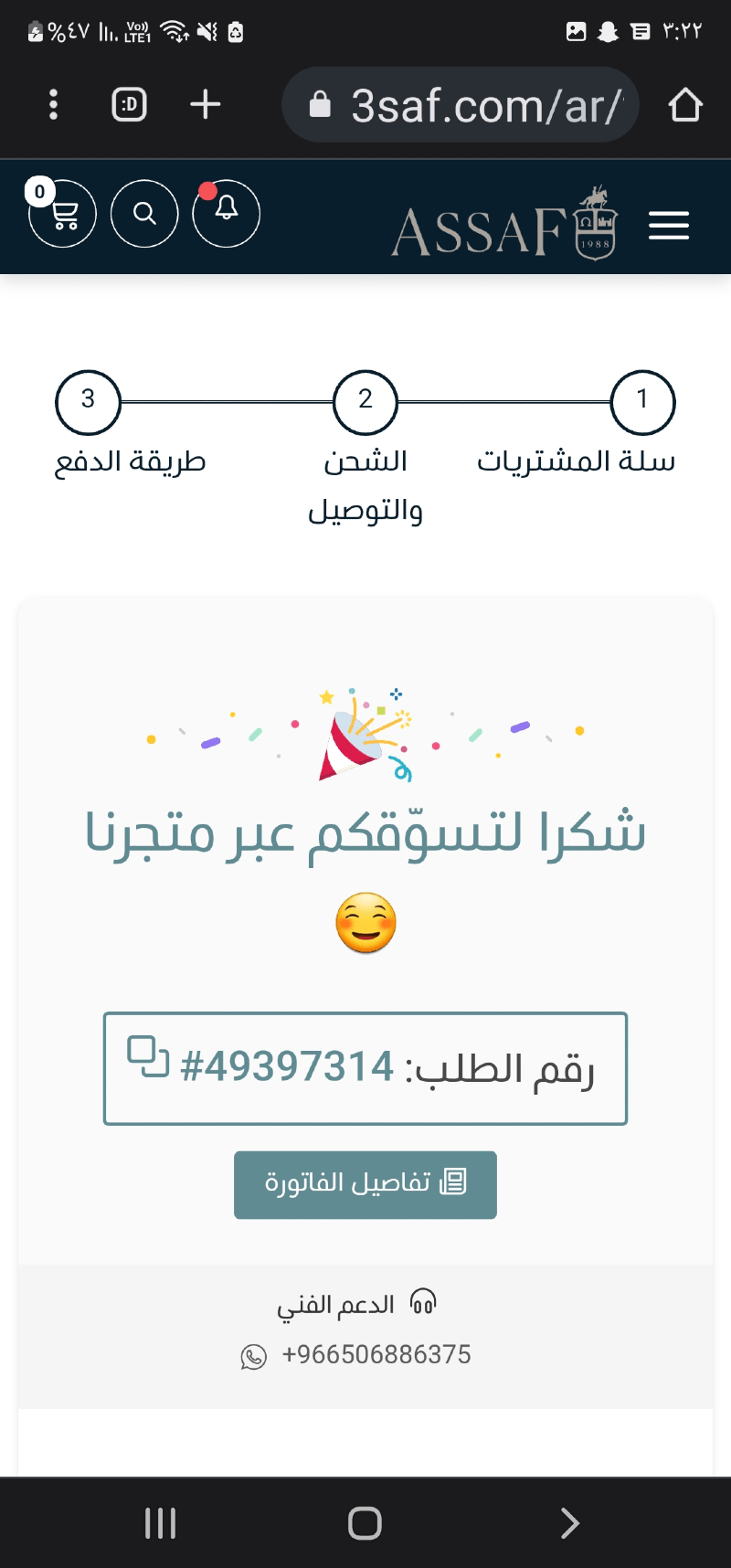Open the notifications bell with red badge
This screenshot has height=1568, width=731.
click(226, 213)
